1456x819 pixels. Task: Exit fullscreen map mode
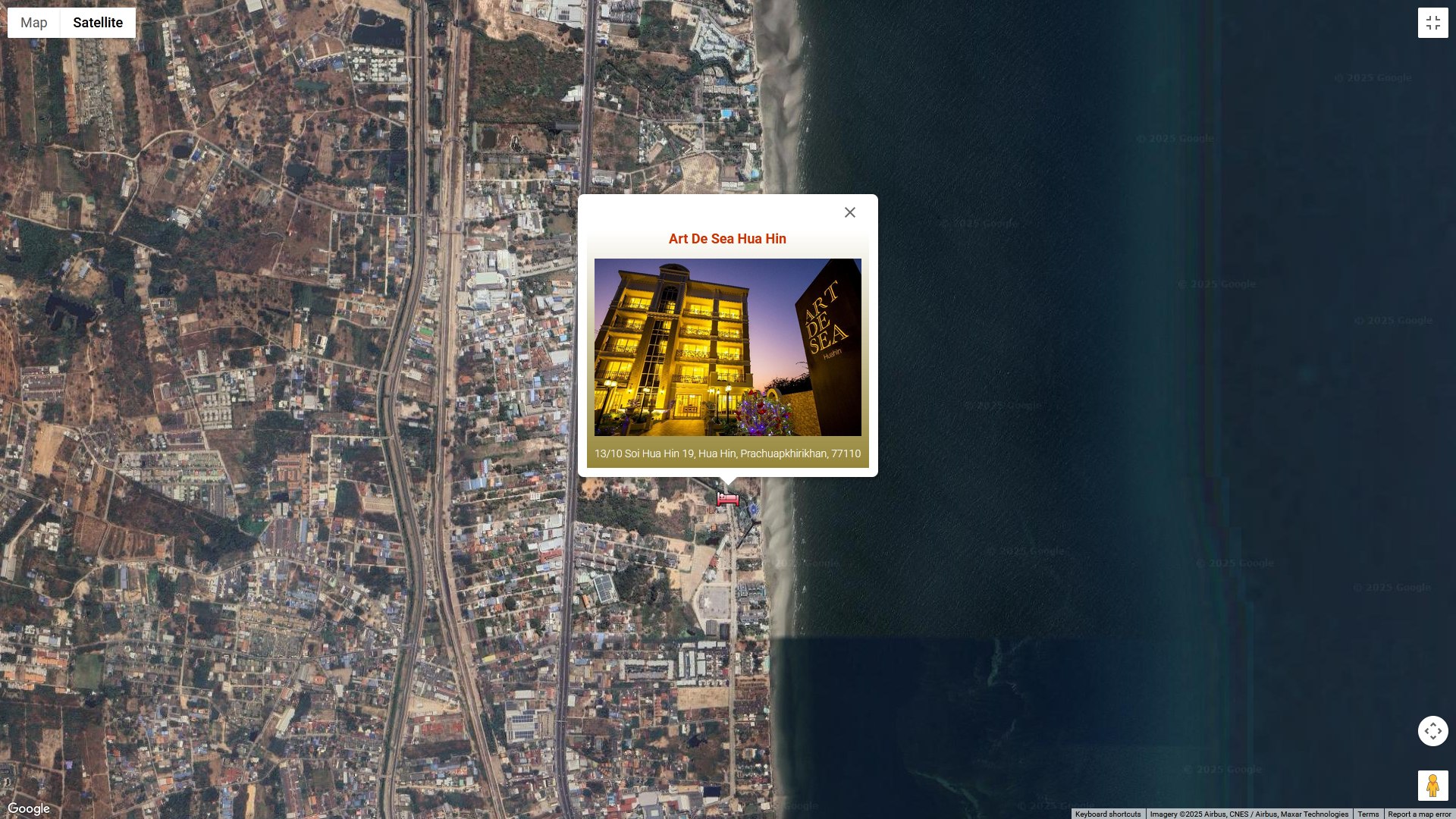[x=1432, y=23]
